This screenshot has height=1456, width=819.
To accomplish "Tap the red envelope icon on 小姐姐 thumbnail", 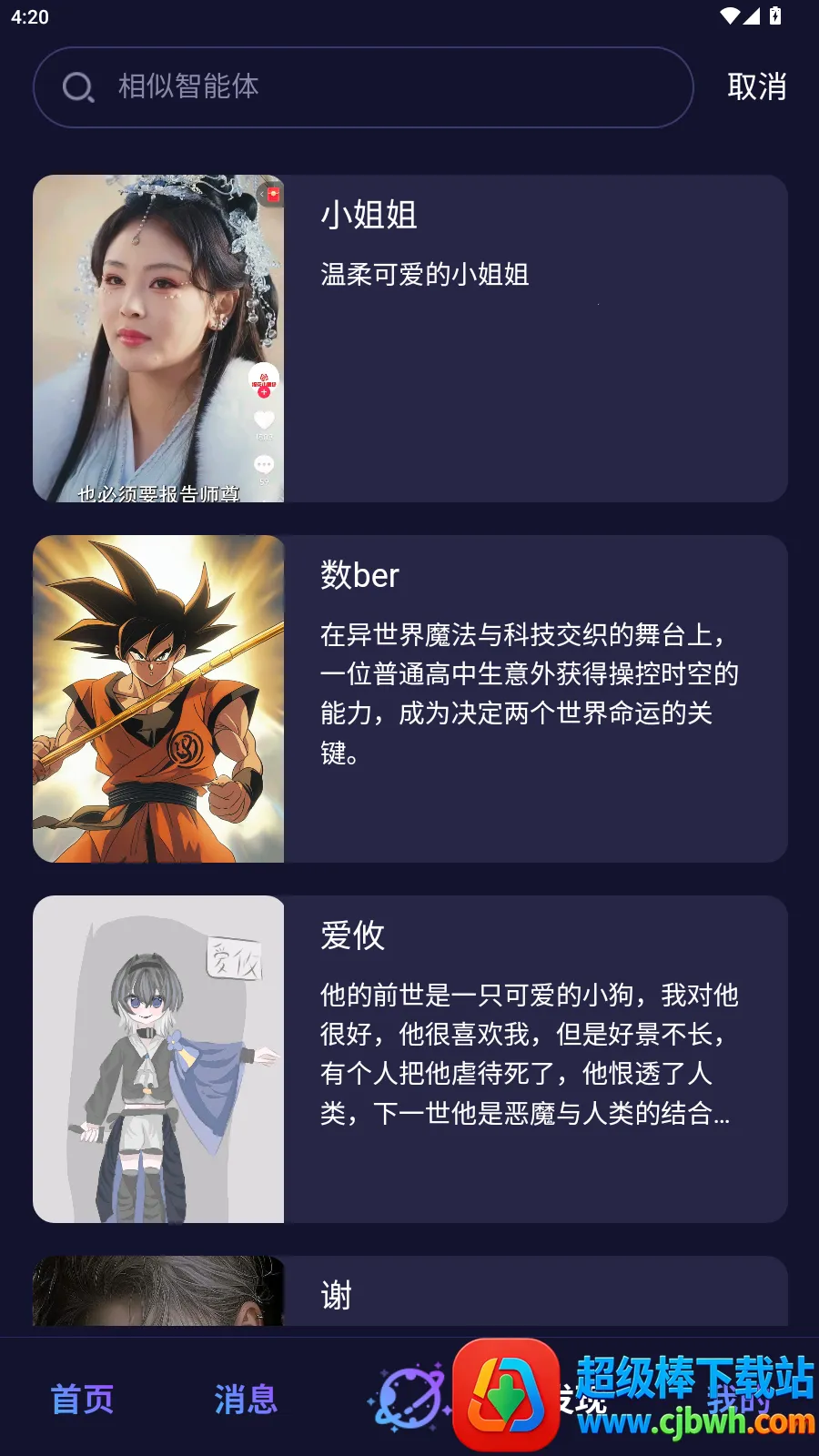I will (274, 194).
